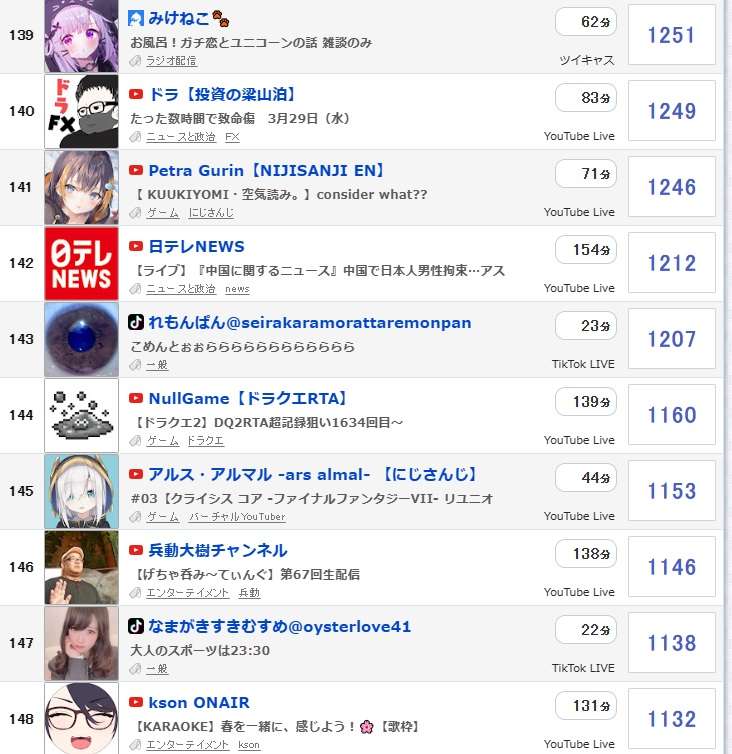Screen dimensions: 732x754
Task: Select the バーチャルYouTuber tag
Action: click(237, 517)
